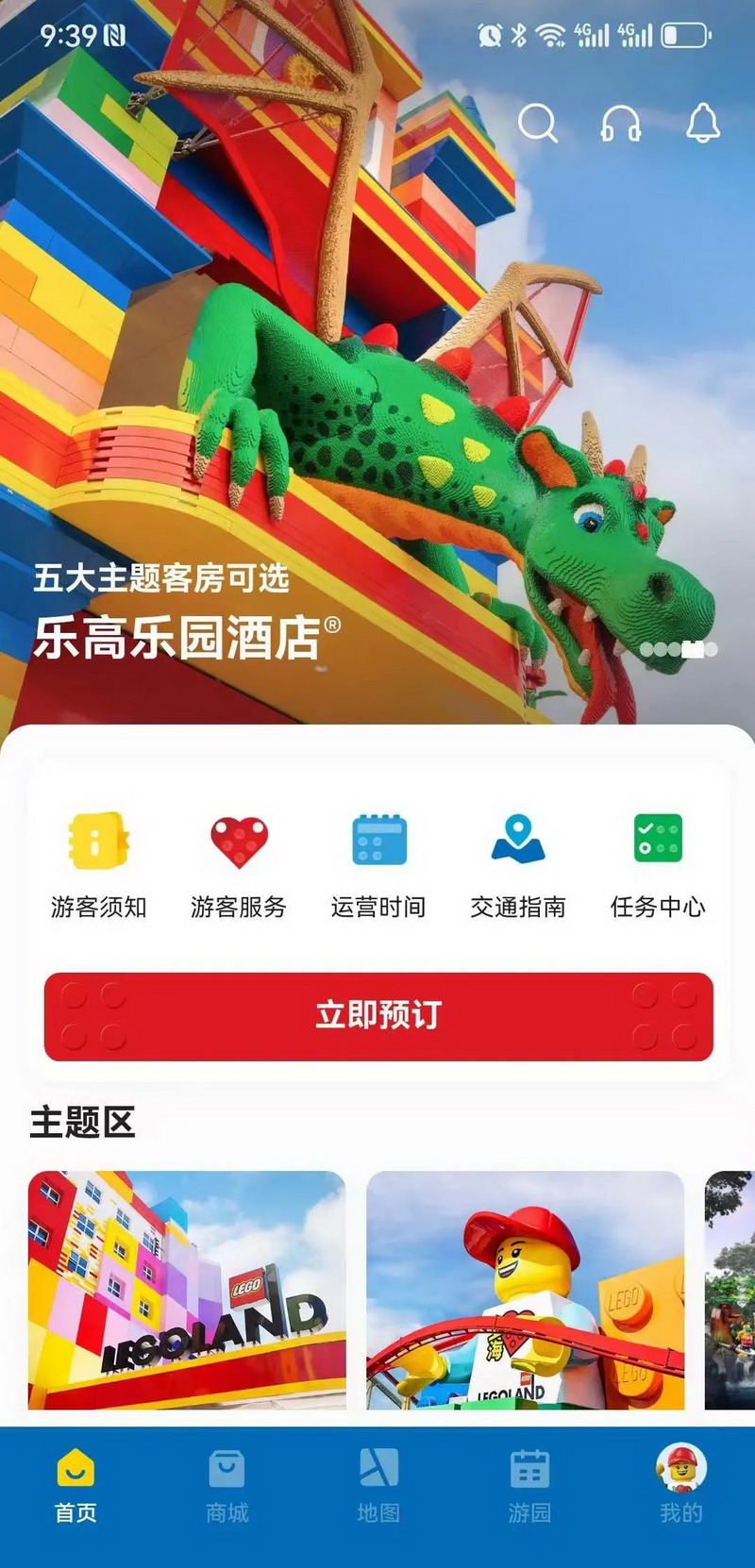Open the LEGOLAND hotel theme area card

tap(187, 1290)
